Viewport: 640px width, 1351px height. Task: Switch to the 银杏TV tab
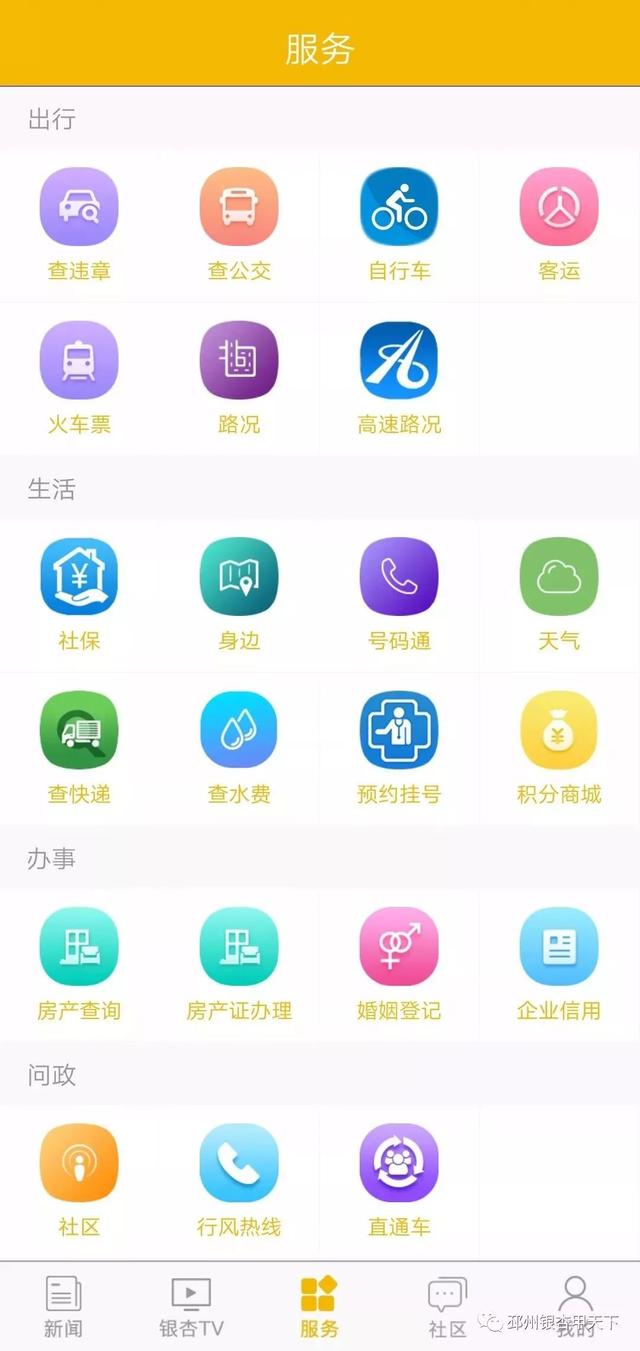(x=191, y=1307)
